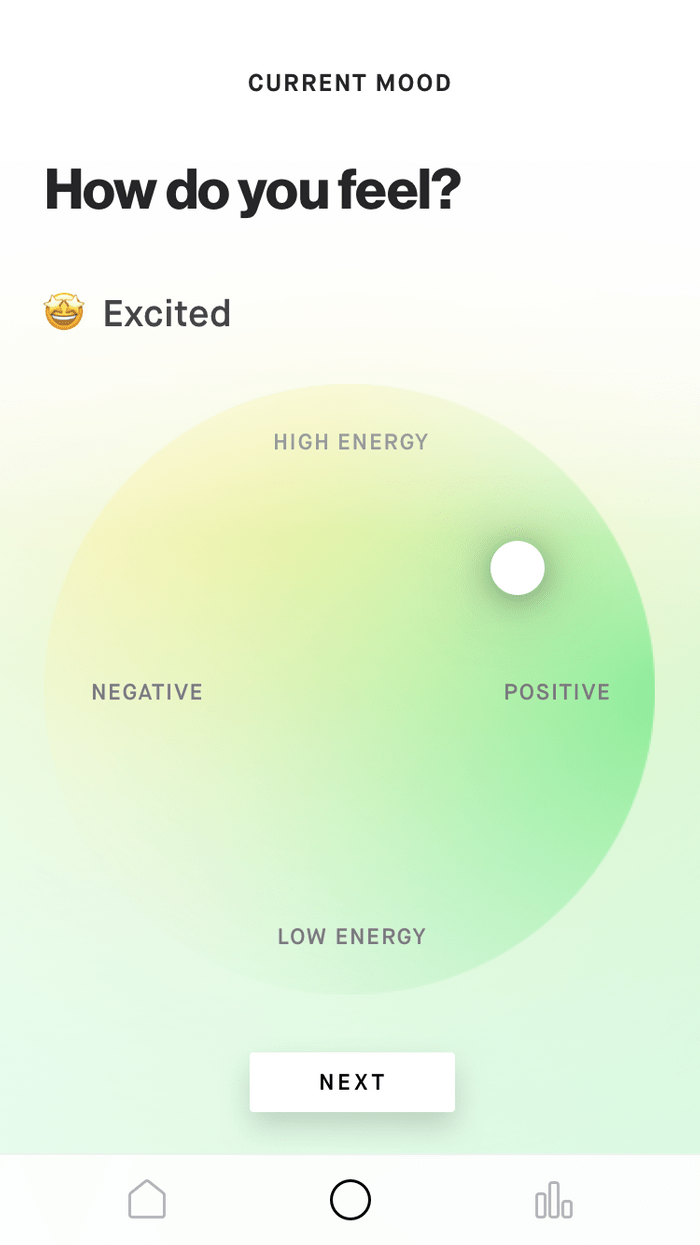
Task: Tap the NEXT button
Action: pyautogui.click(x=352, y=1082)
